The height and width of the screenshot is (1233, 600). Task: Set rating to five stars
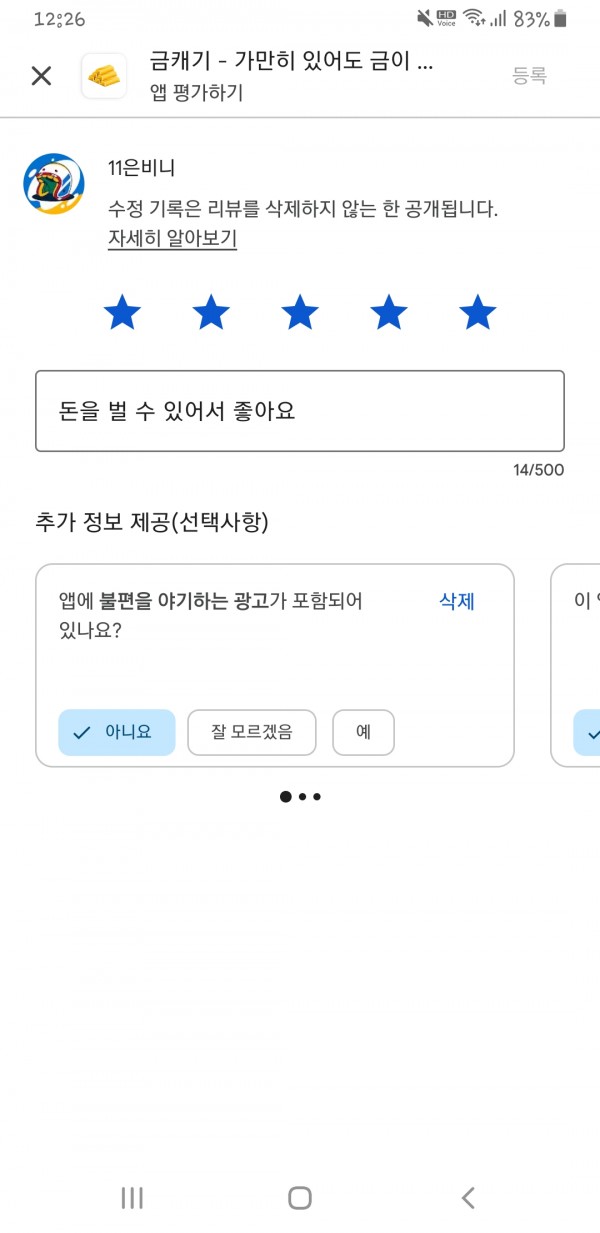click(478, 313)
